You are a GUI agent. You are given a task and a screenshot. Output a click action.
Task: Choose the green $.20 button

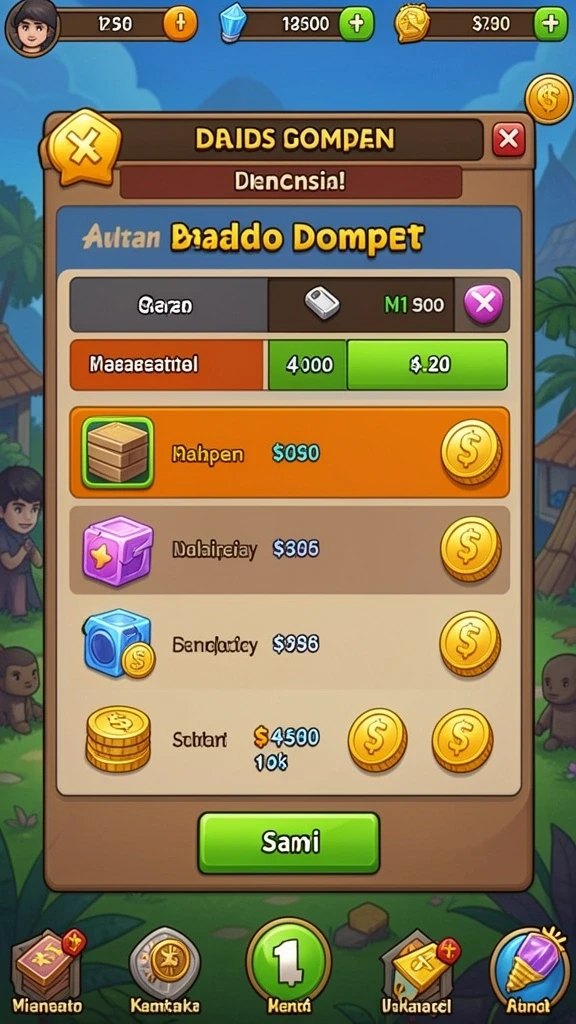(x=427, y=364)
